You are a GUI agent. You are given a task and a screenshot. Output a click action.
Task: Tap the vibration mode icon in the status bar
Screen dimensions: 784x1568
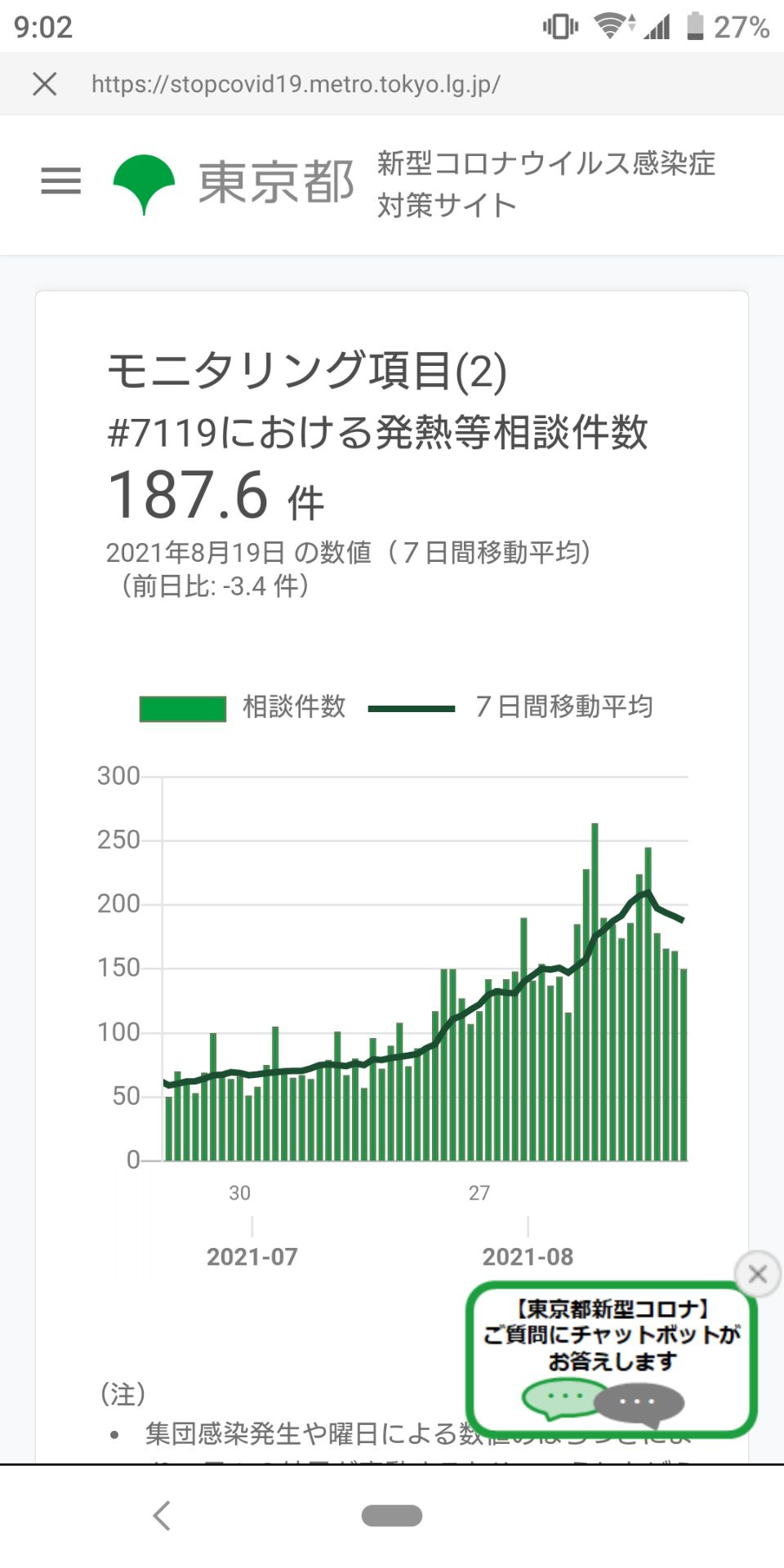(x=559, y=25)
